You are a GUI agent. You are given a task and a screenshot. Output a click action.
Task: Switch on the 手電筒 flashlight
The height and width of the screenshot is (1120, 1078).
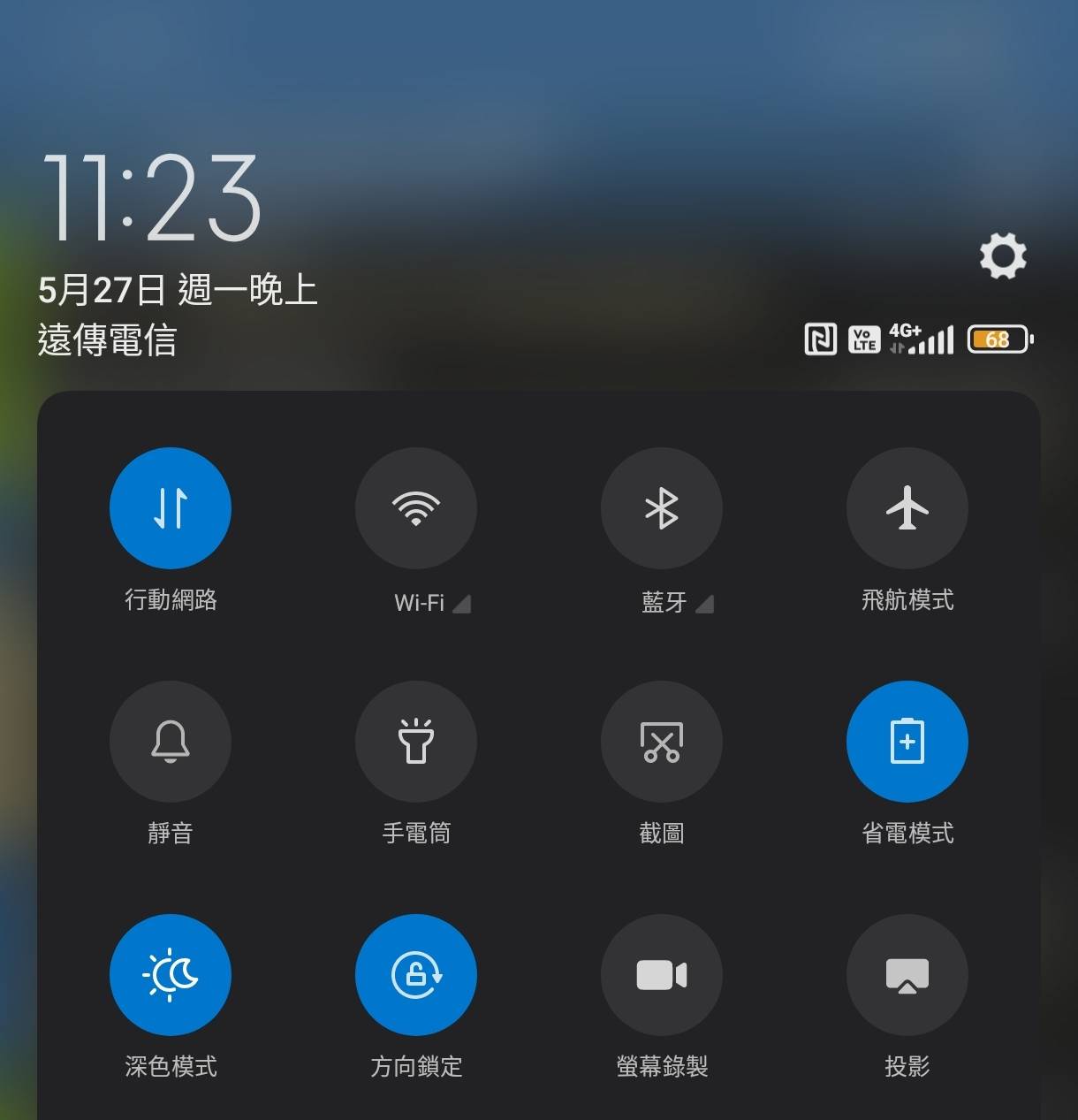click(416, 742)
